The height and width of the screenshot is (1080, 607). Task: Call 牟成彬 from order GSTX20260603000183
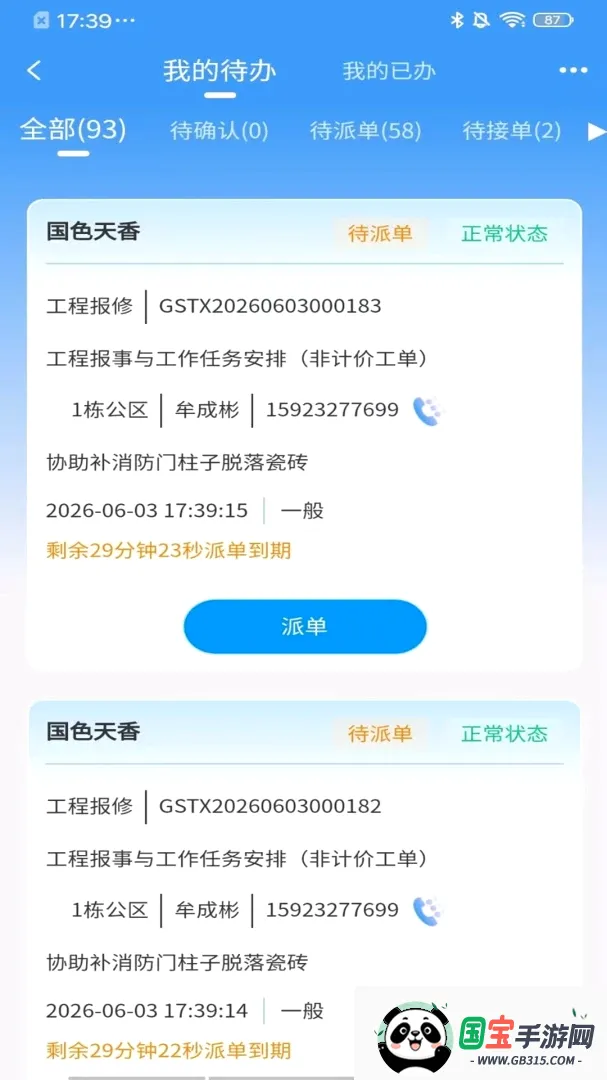coord(428,411)
